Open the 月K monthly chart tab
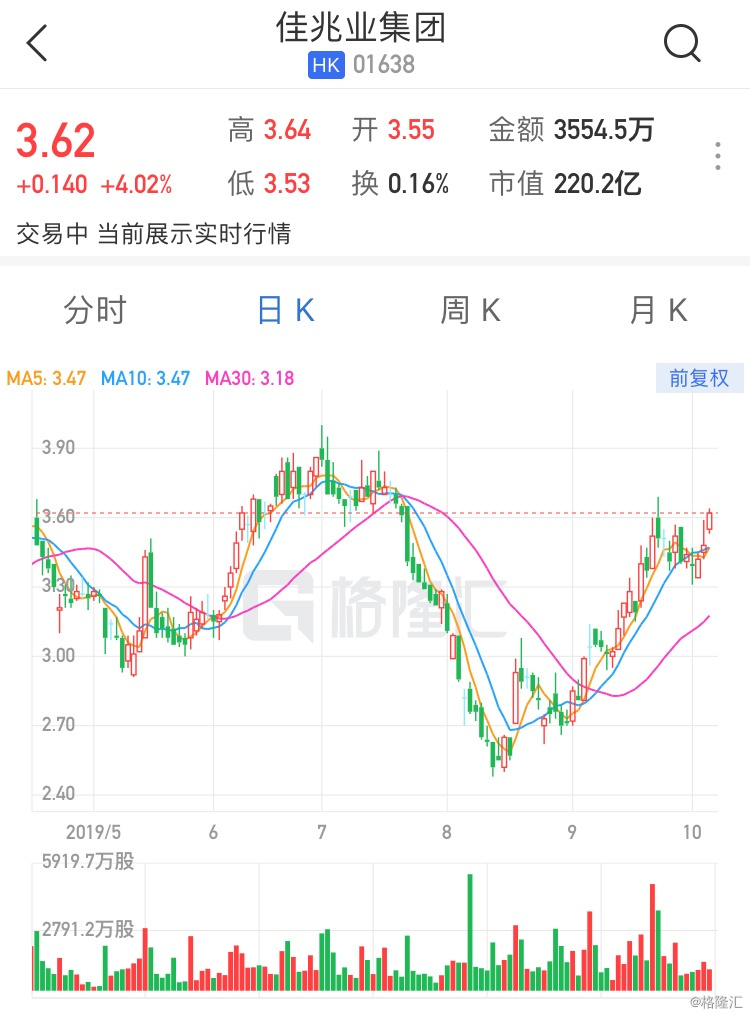 pos(659,310)
